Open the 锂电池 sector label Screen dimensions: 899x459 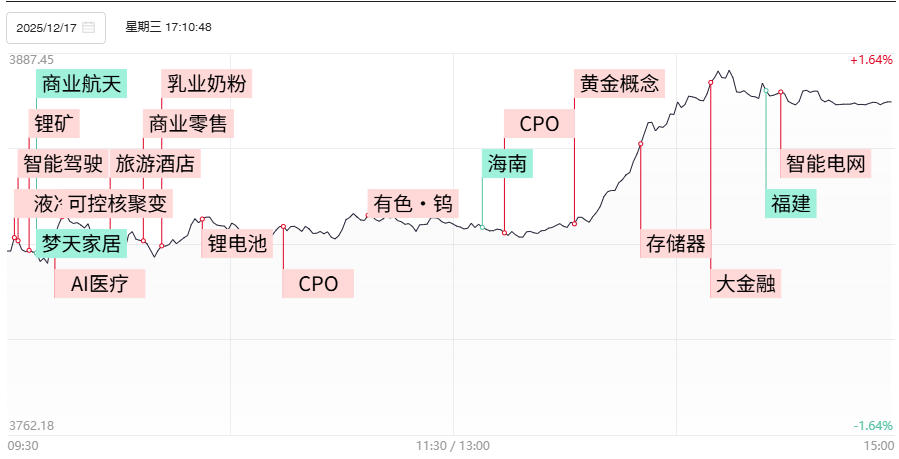237,243
